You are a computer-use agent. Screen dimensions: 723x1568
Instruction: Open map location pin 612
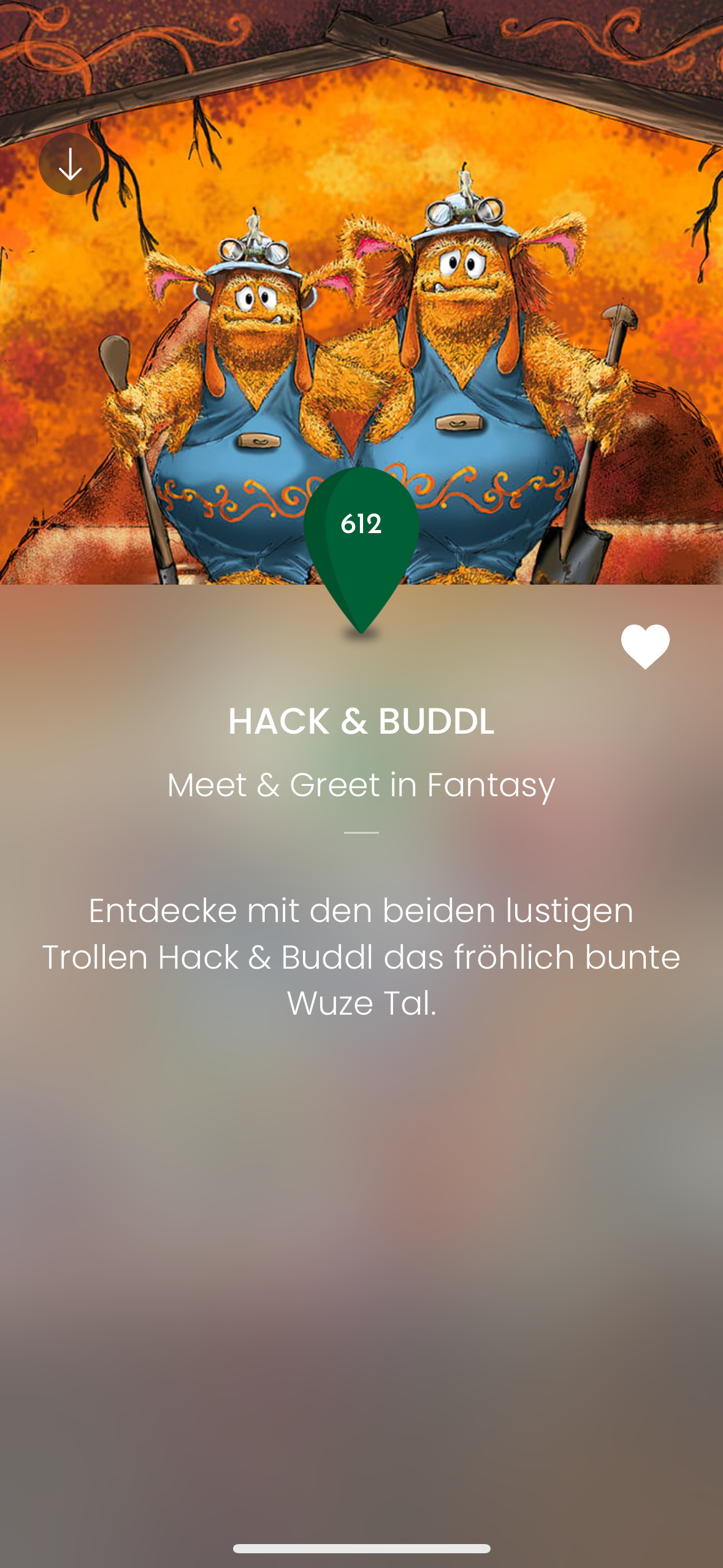coord(361,550)
